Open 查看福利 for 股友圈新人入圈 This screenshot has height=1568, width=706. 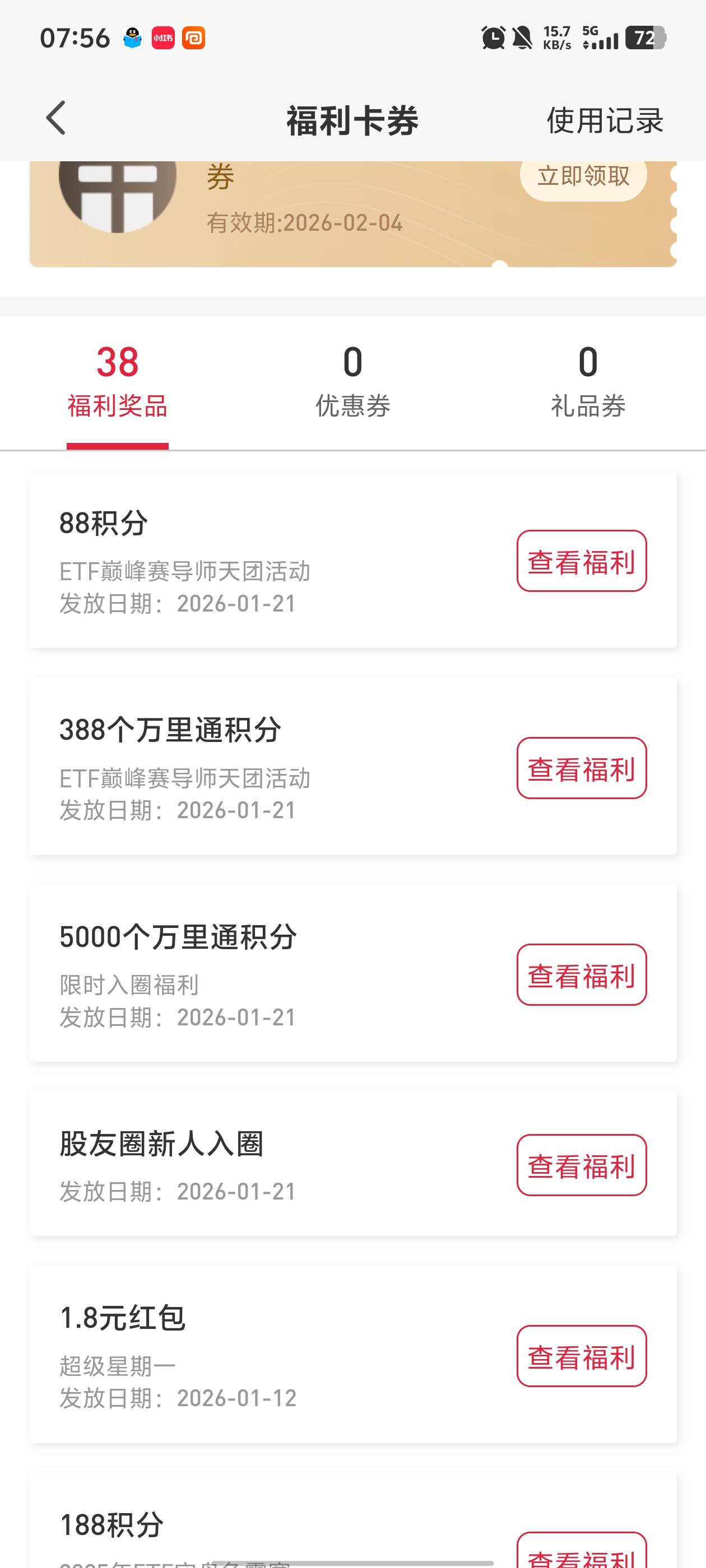click(581, 1165)
